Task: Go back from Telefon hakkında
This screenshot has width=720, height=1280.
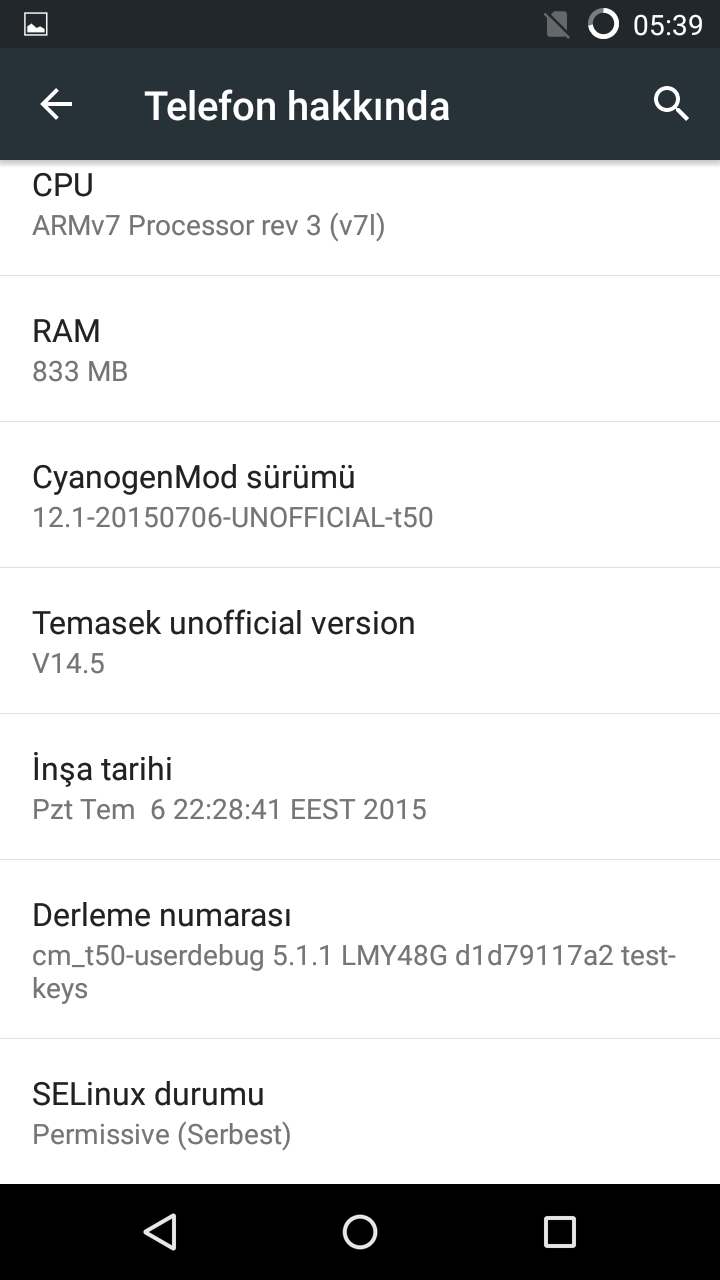Action: pyautogui.click(x=56, y=104)
